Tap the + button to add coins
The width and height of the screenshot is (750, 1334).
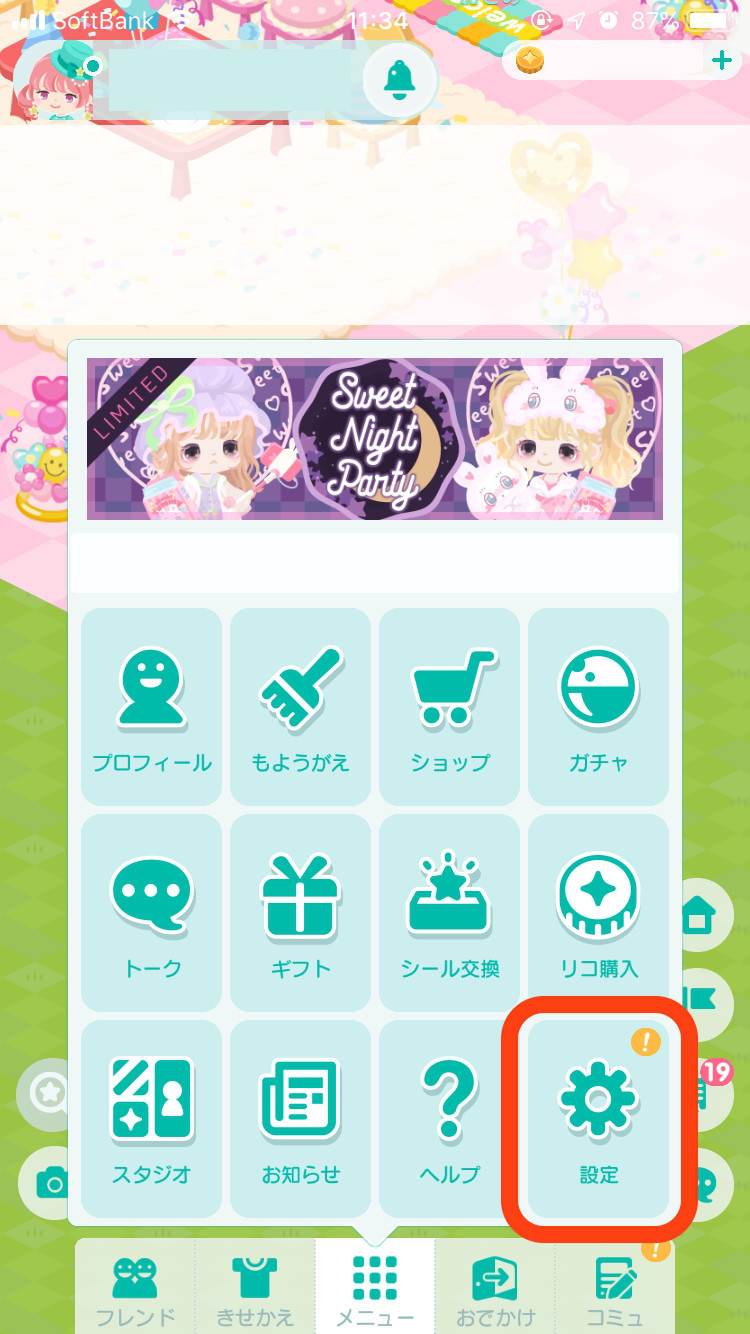pos(722,60)
